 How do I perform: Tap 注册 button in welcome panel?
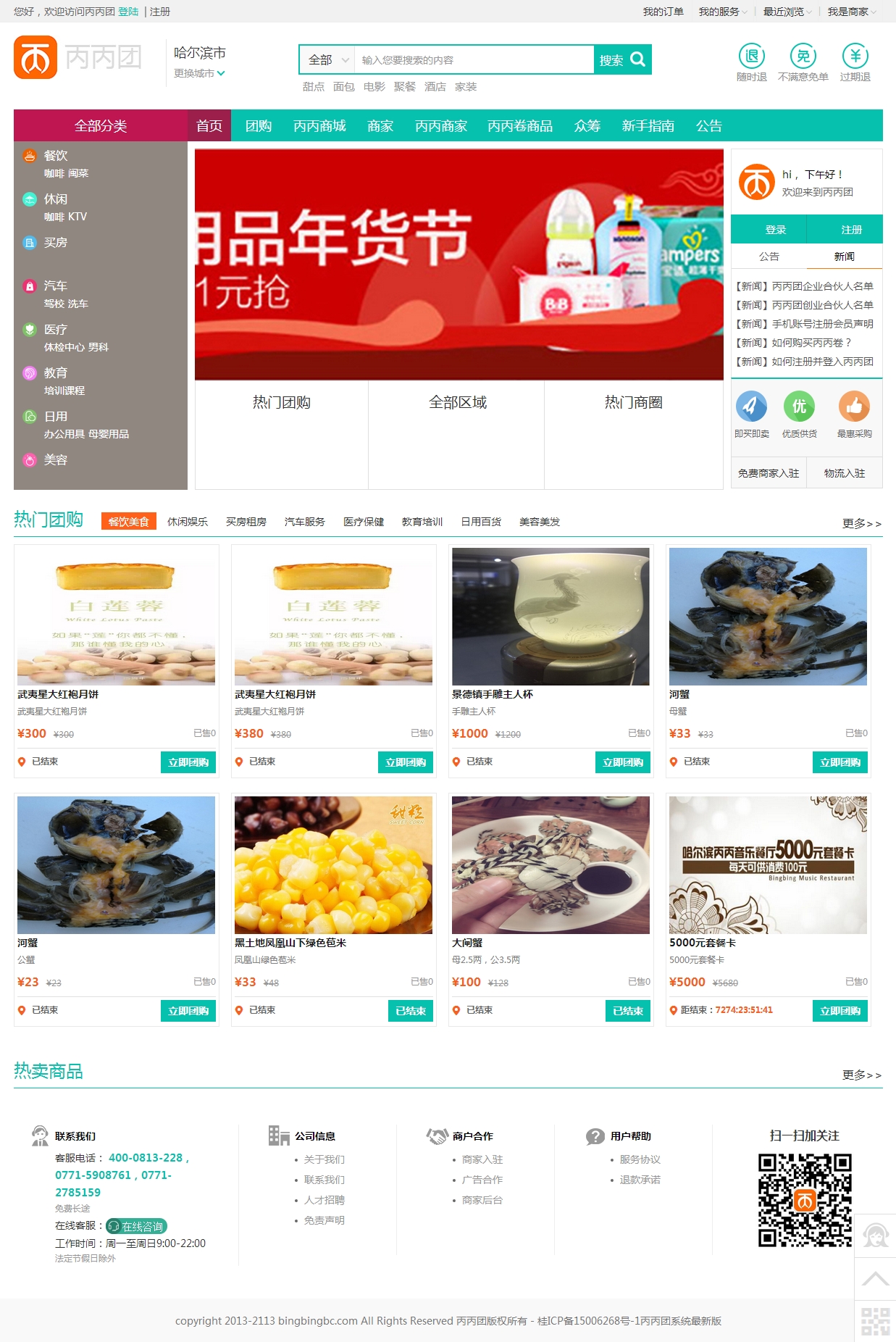(851, 230)
